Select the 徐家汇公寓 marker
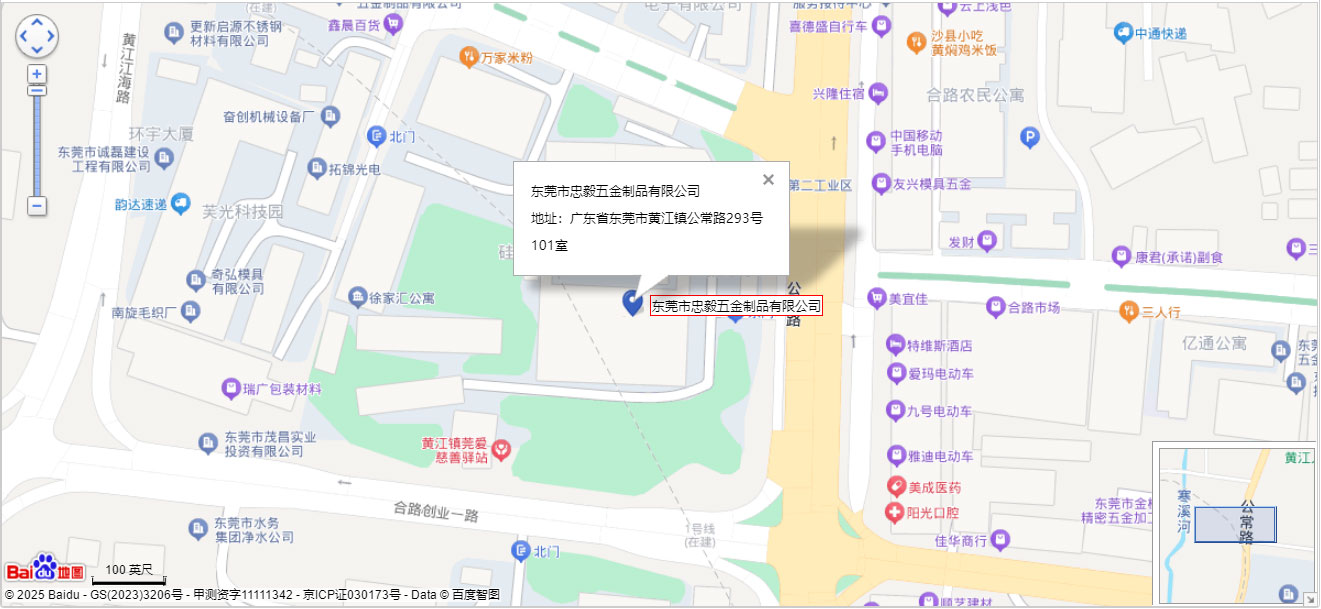Viewport: 1321px width, 609px height. point(357,297)
